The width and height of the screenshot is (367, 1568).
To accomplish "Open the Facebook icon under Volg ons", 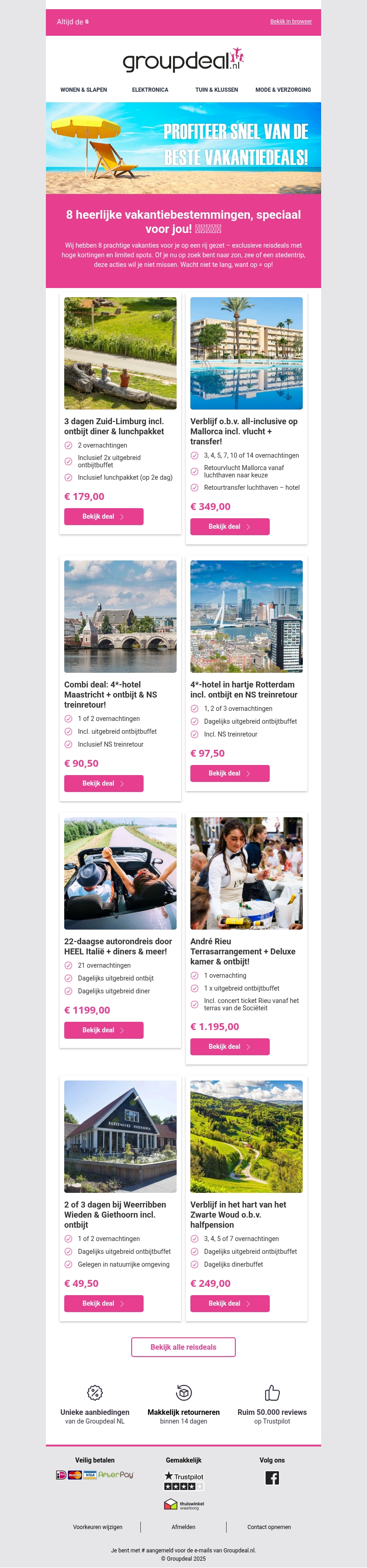I will pos(272,1477).
